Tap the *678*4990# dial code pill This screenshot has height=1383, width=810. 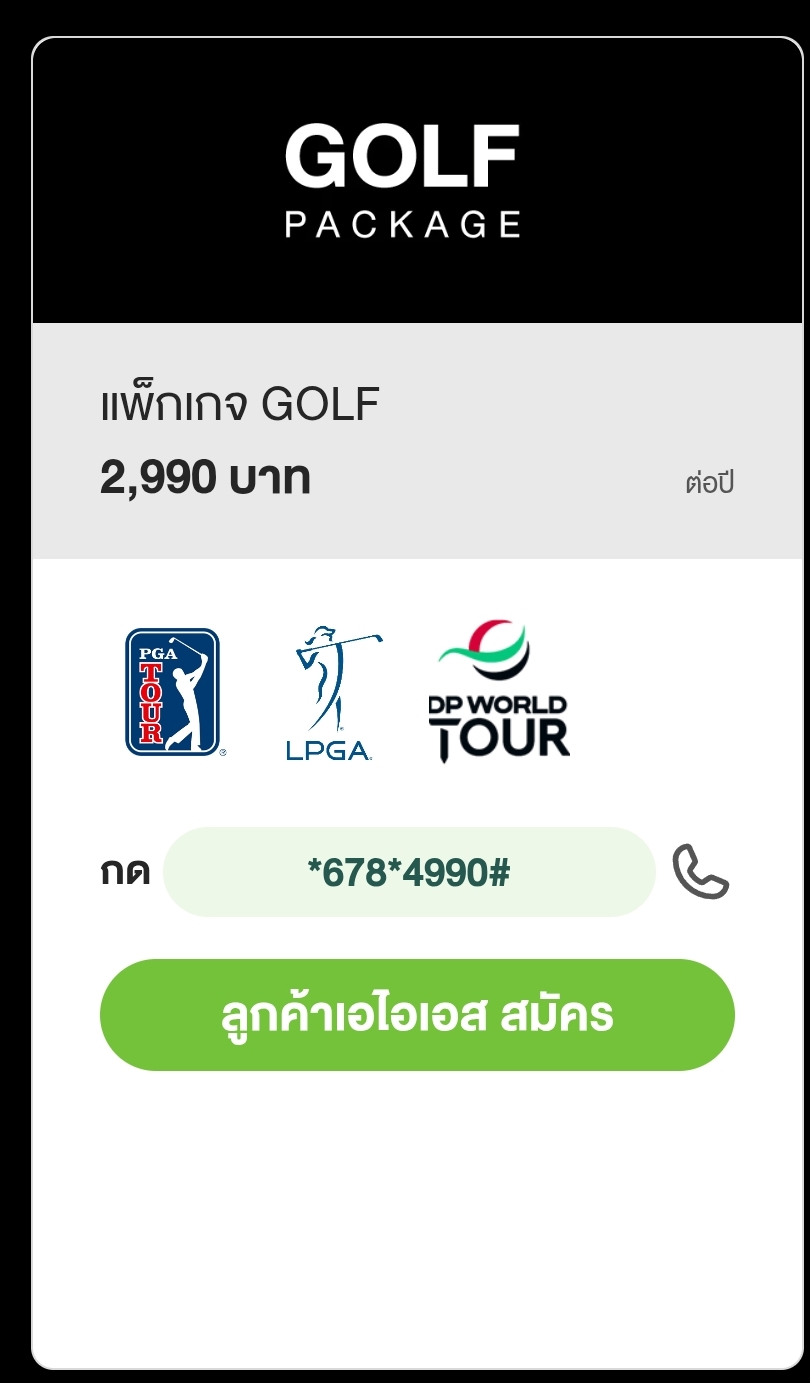click(x=409, y=872)
